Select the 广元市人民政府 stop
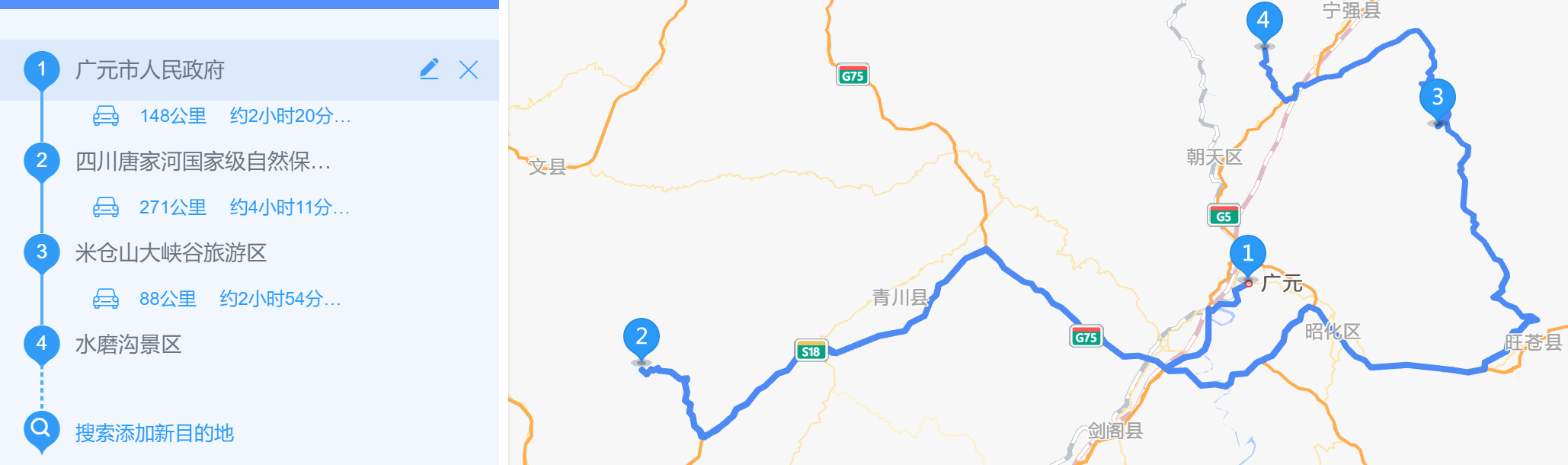The width and height of the screenshot is (1568, 465). (x=150, y=70)
